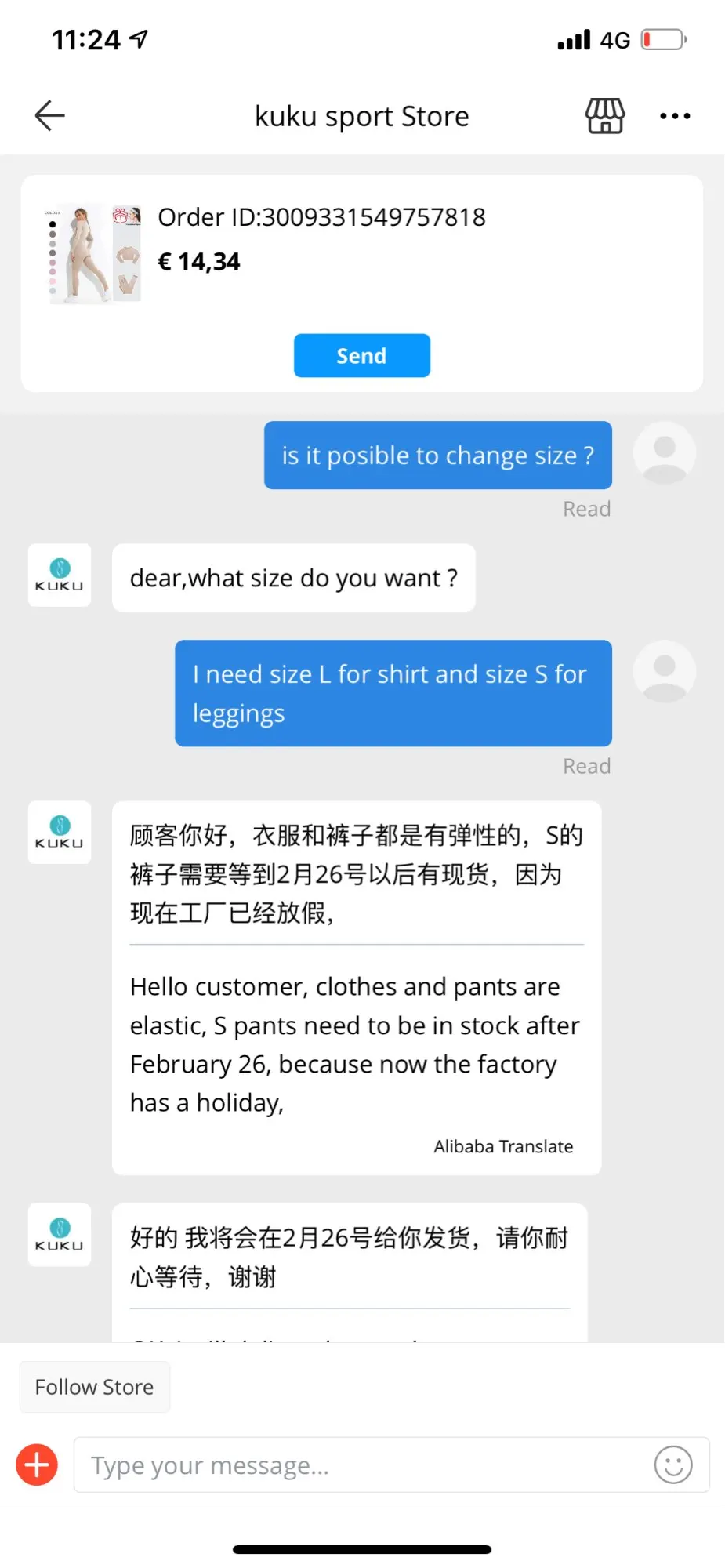Viewport: 725px width, 1568px height.
Task: Focus the message input field
Action: point(361,1465)
